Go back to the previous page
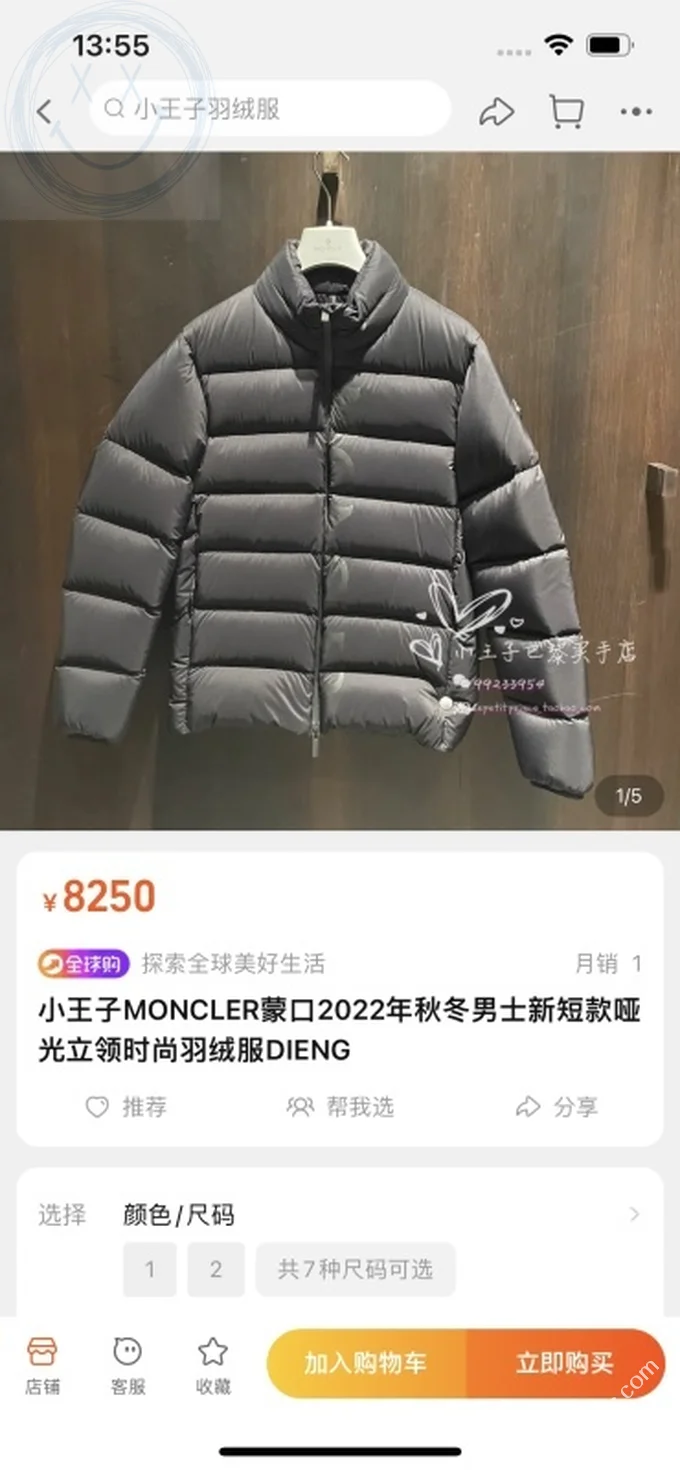 coord(44,110)
